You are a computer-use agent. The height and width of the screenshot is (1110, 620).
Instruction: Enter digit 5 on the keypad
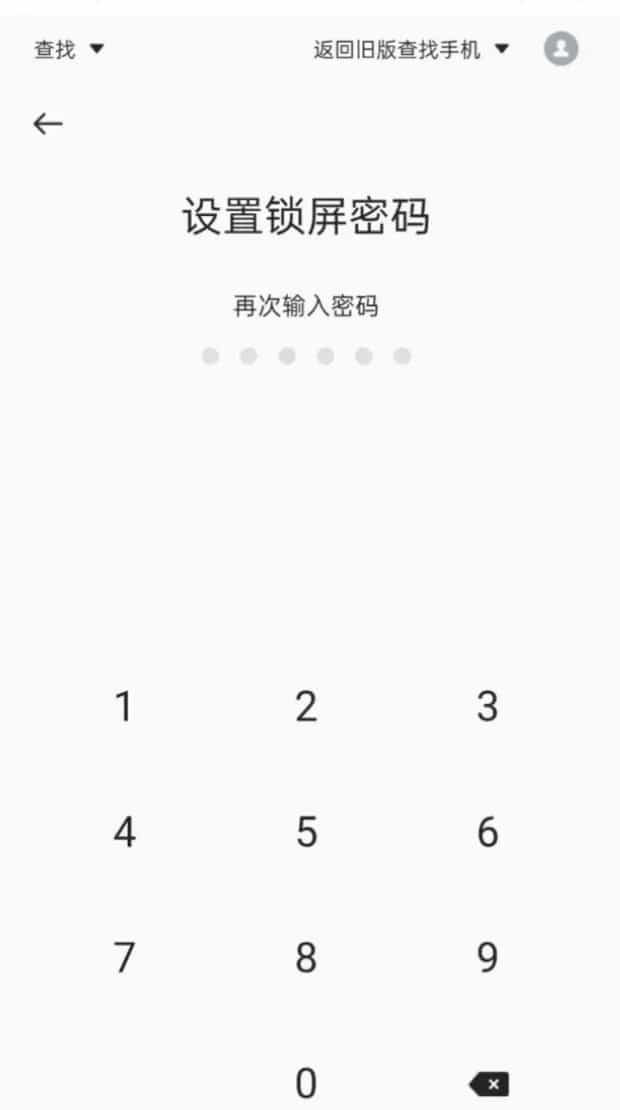tap(306, 832)
